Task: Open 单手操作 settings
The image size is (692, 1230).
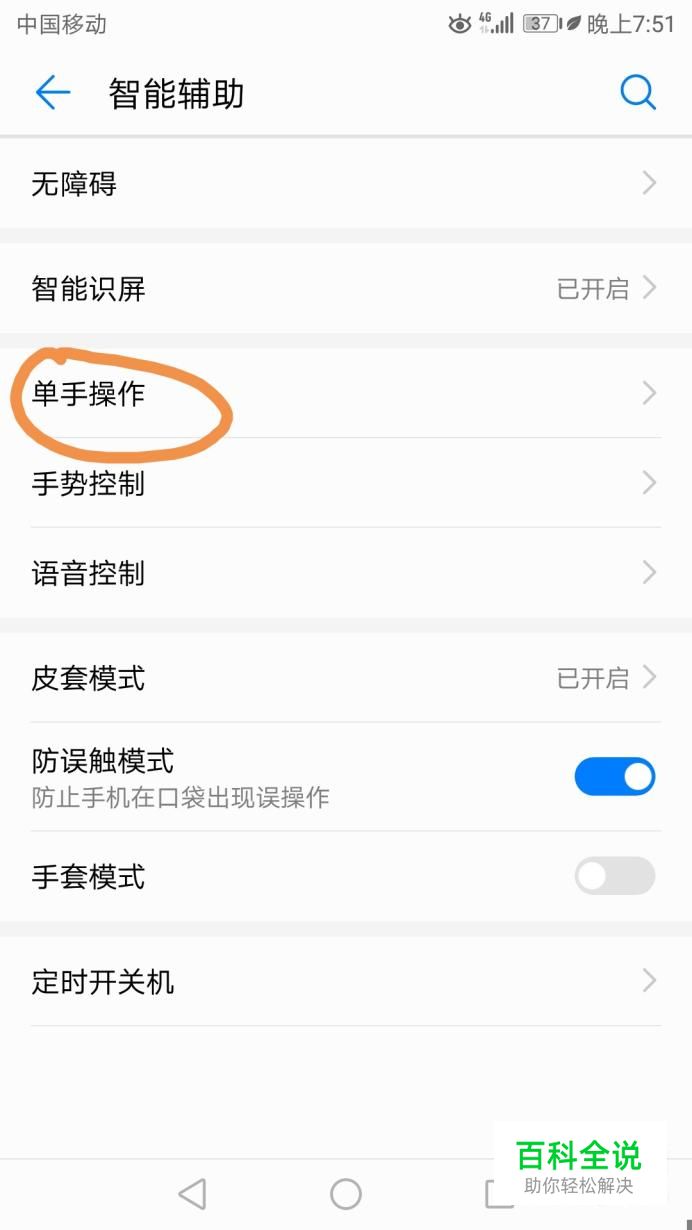Action: [346, 393]
